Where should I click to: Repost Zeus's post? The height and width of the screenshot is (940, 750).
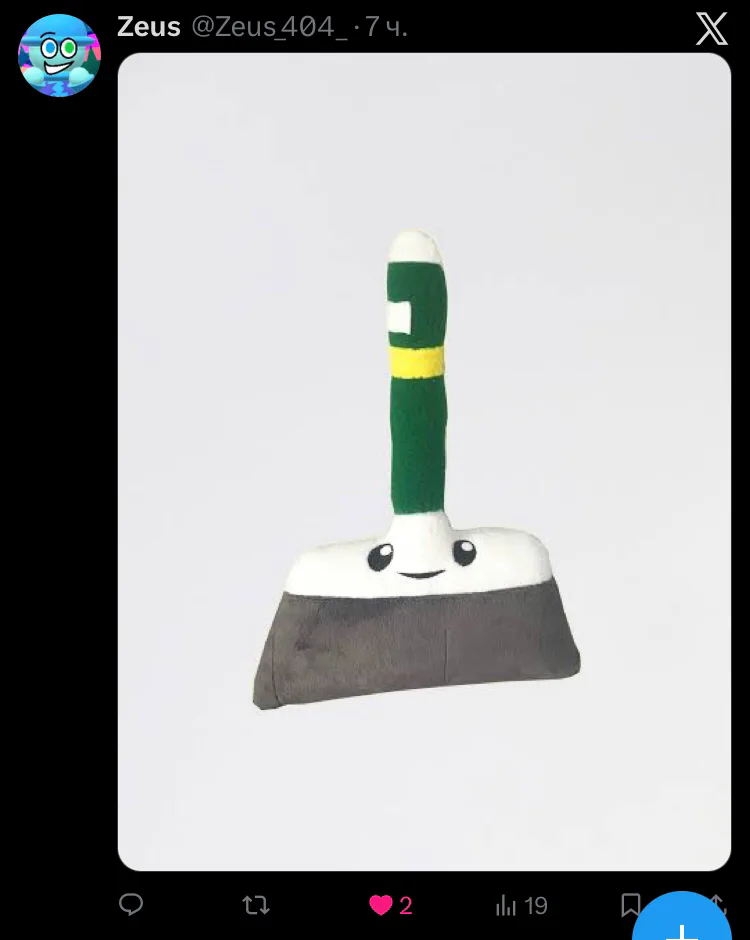click(x=256, y=905)
